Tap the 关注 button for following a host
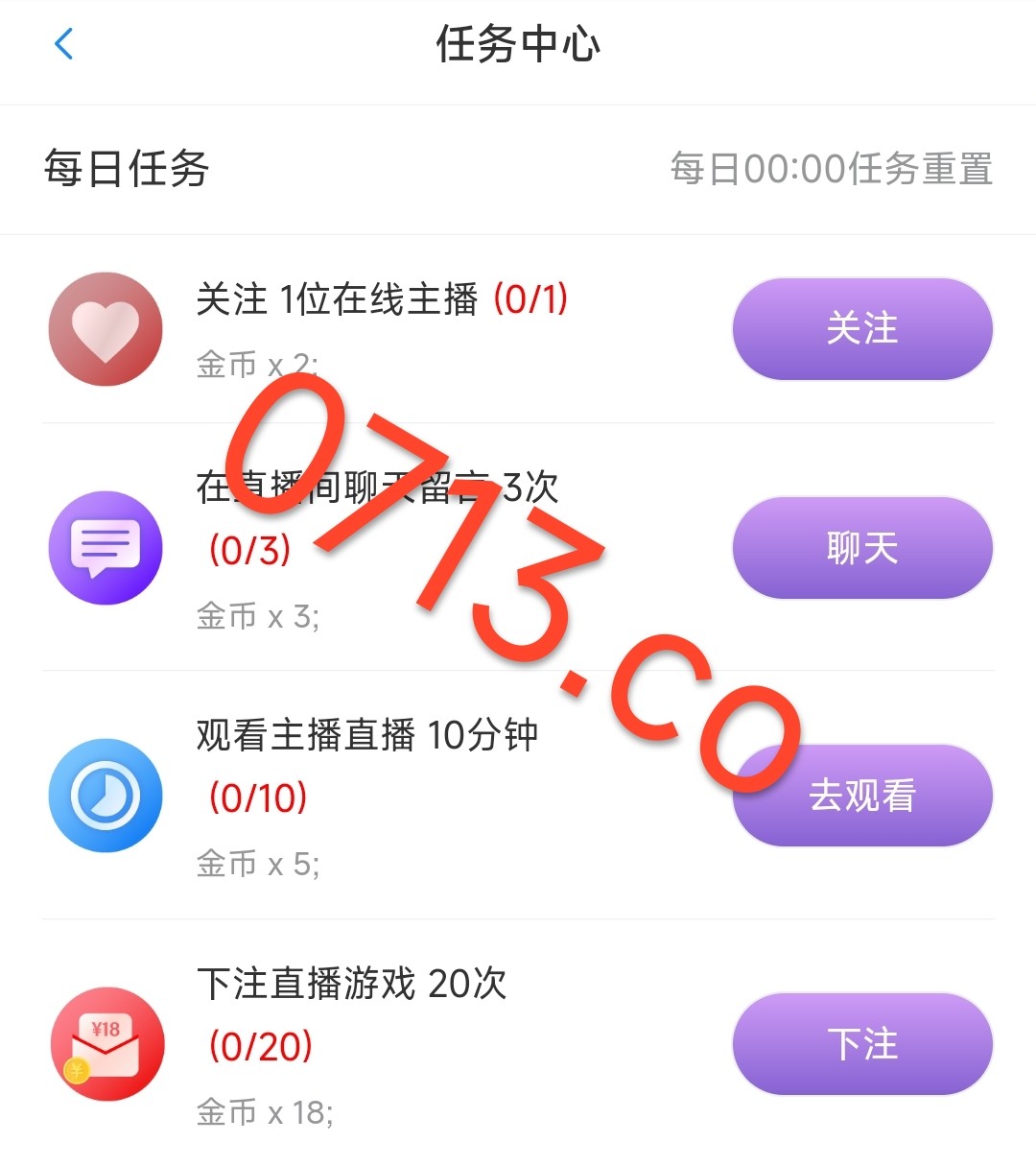The image size is (1036, 1166). click(861, 328)
